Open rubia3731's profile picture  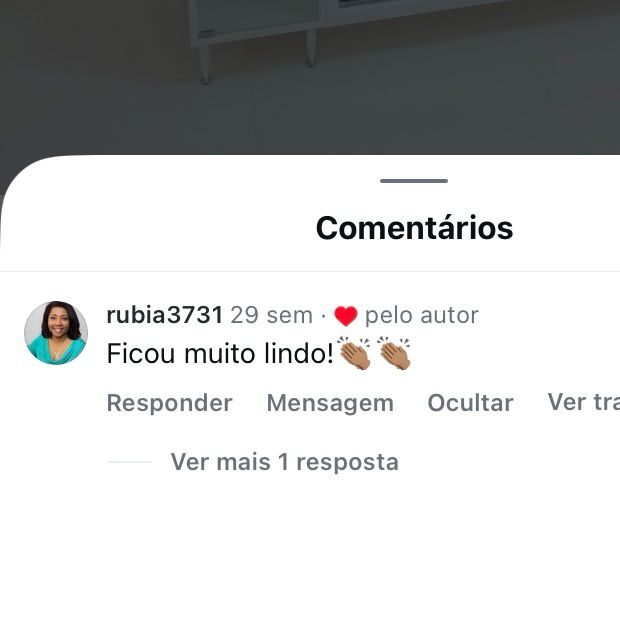click(x=56, y=333)
